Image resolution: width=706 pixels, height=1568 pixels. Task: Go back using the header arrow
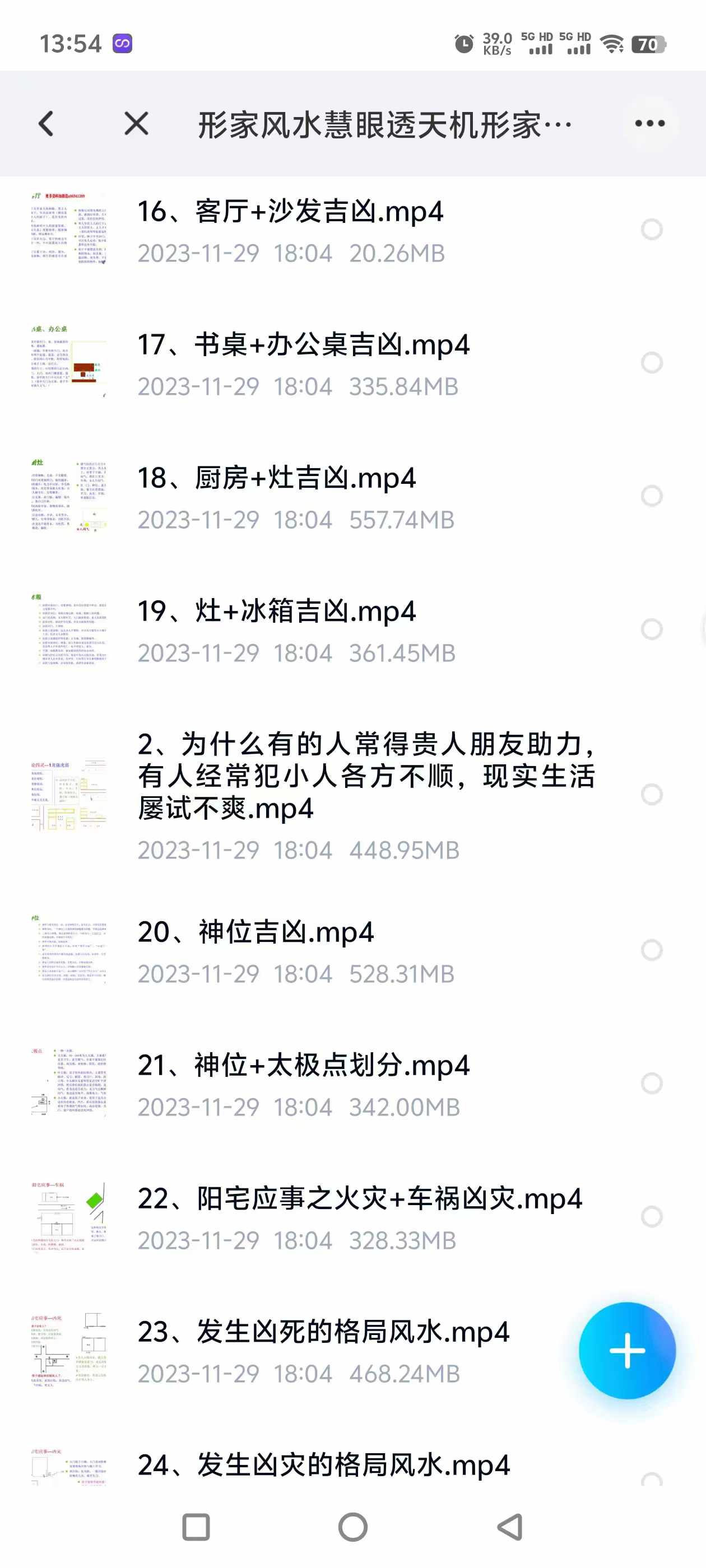(47, 124)
